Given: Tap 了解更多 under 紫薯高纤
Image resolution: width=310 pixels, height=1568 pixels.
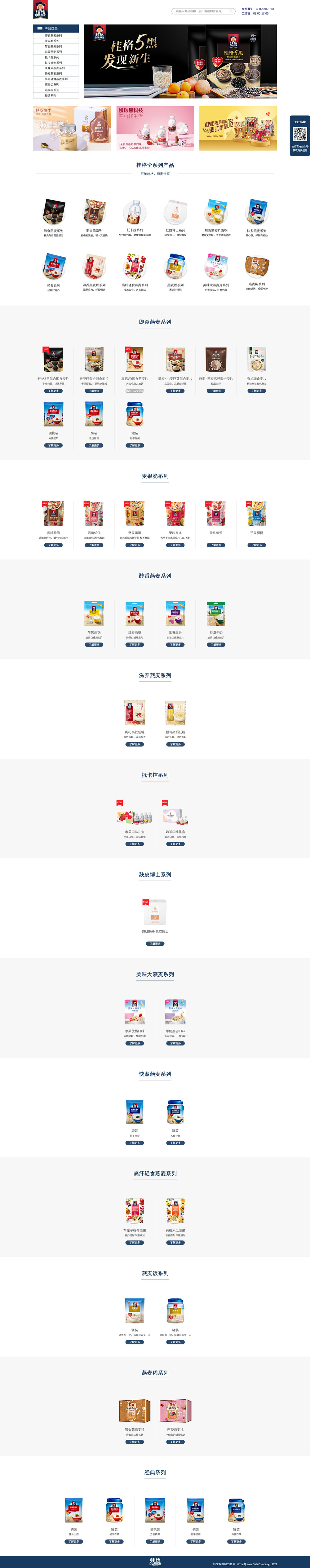Looking at the screenshot, I should (175, 645).
